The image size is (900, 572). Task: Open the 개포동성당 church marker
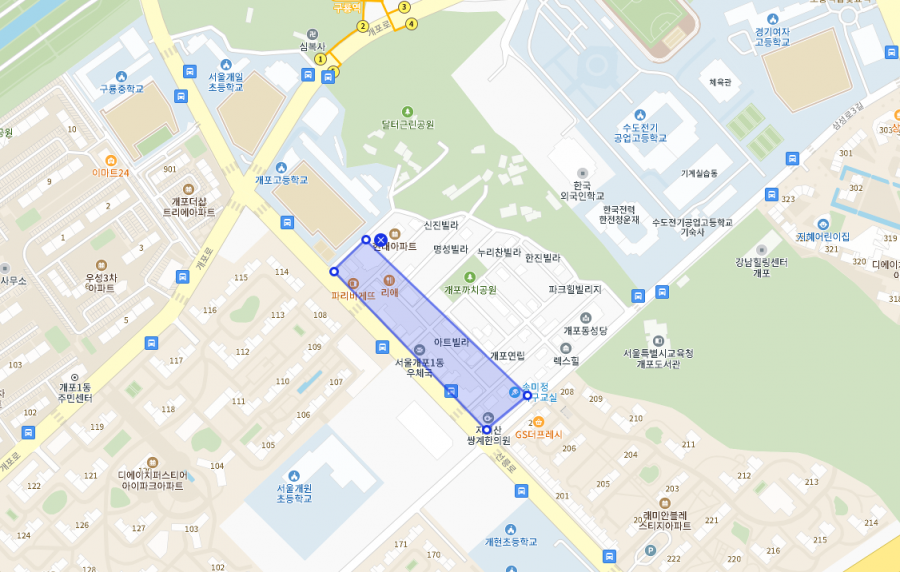585,318
